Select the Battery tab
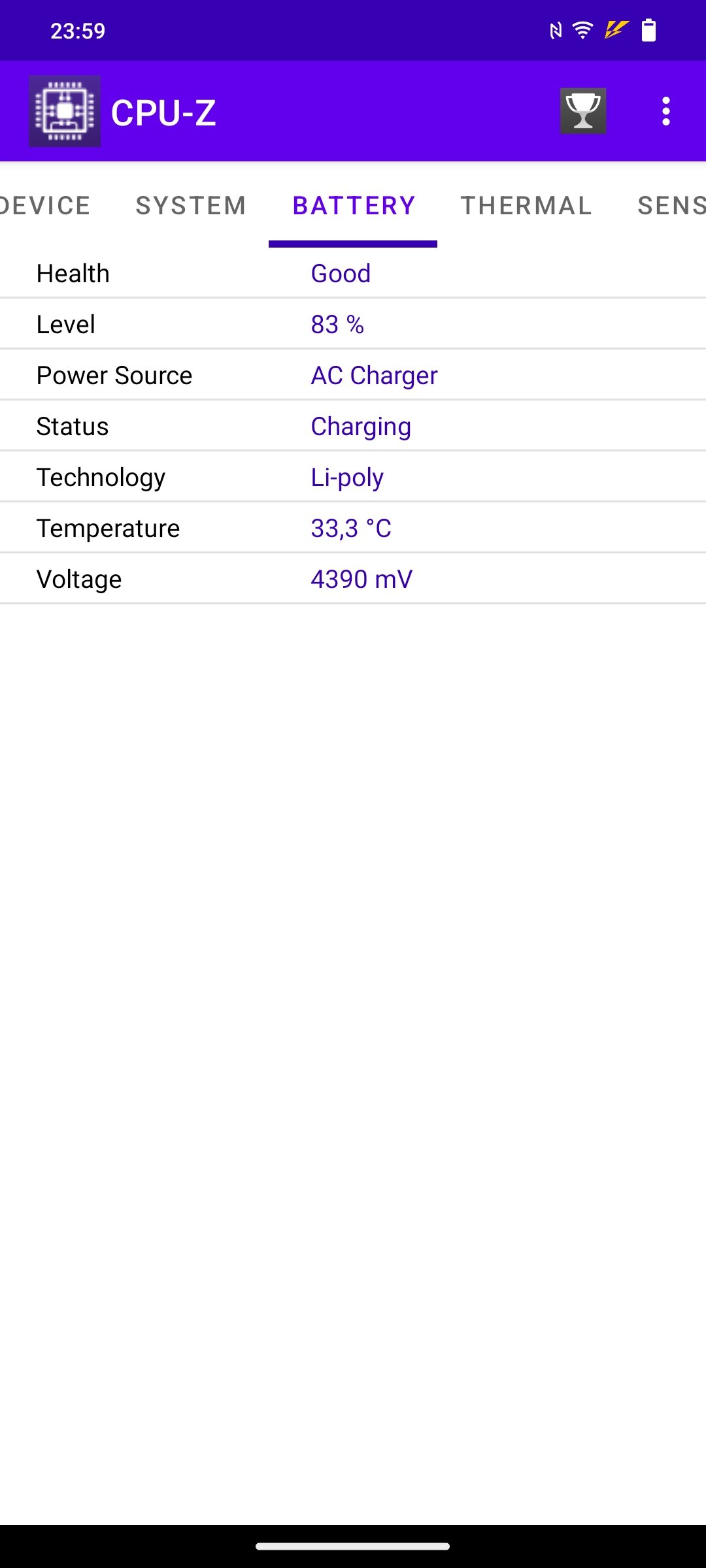706x1568 pixels. point(354,206)
